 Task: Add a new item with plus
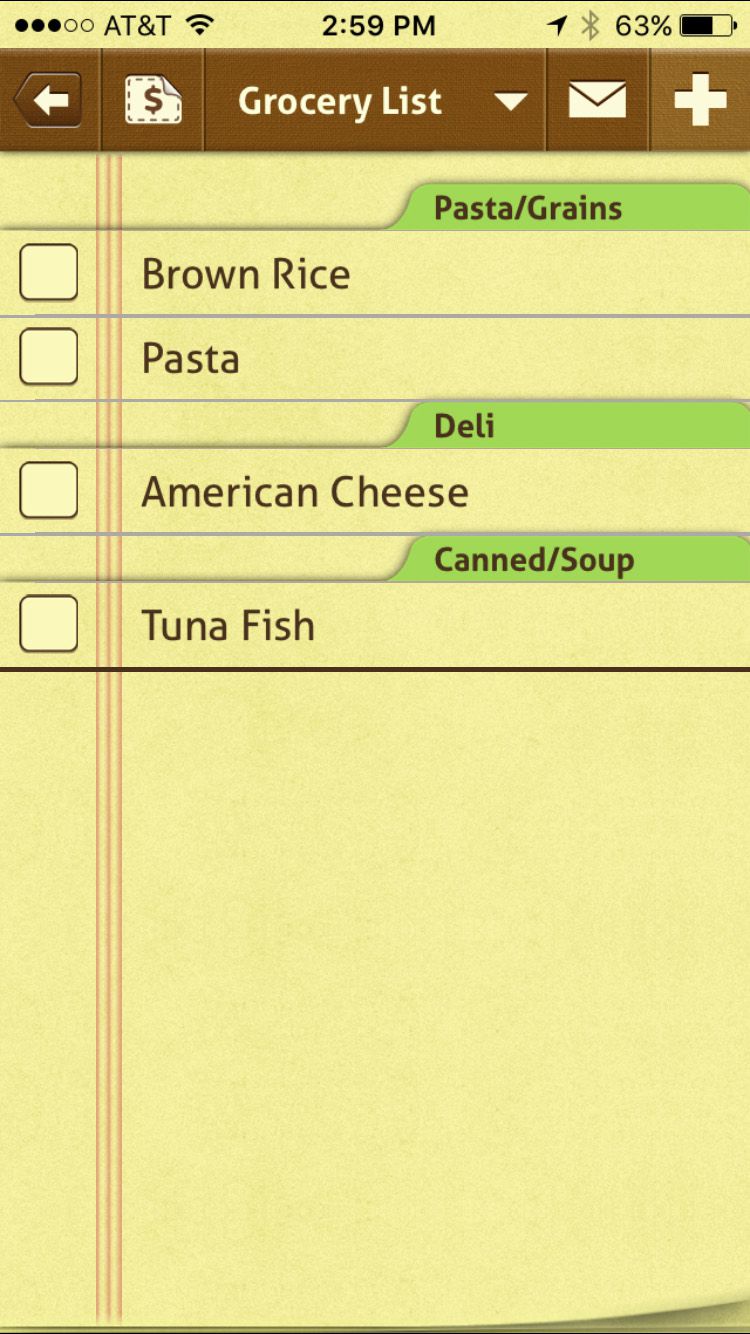tap(700, 101)
